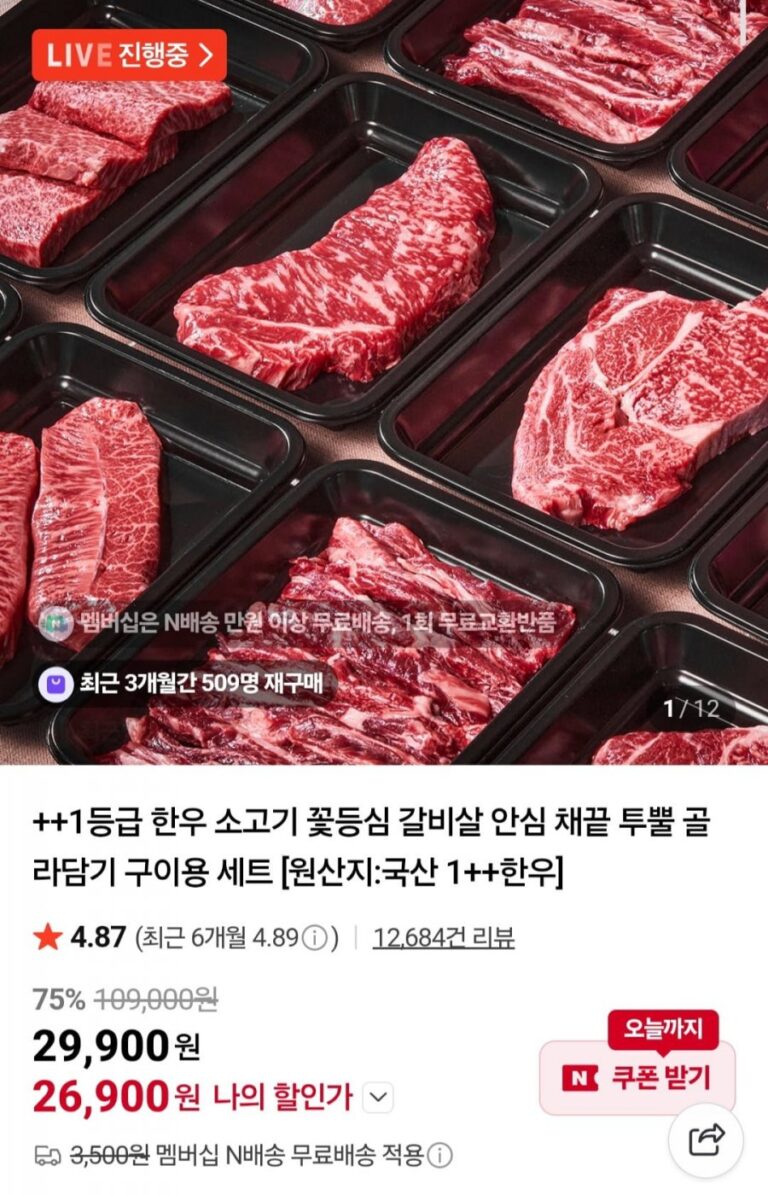Viewport: 768px width, 1195px height.
Task: Expand the 나의 할인가 discount details
Action: [x=377, y=1098]
